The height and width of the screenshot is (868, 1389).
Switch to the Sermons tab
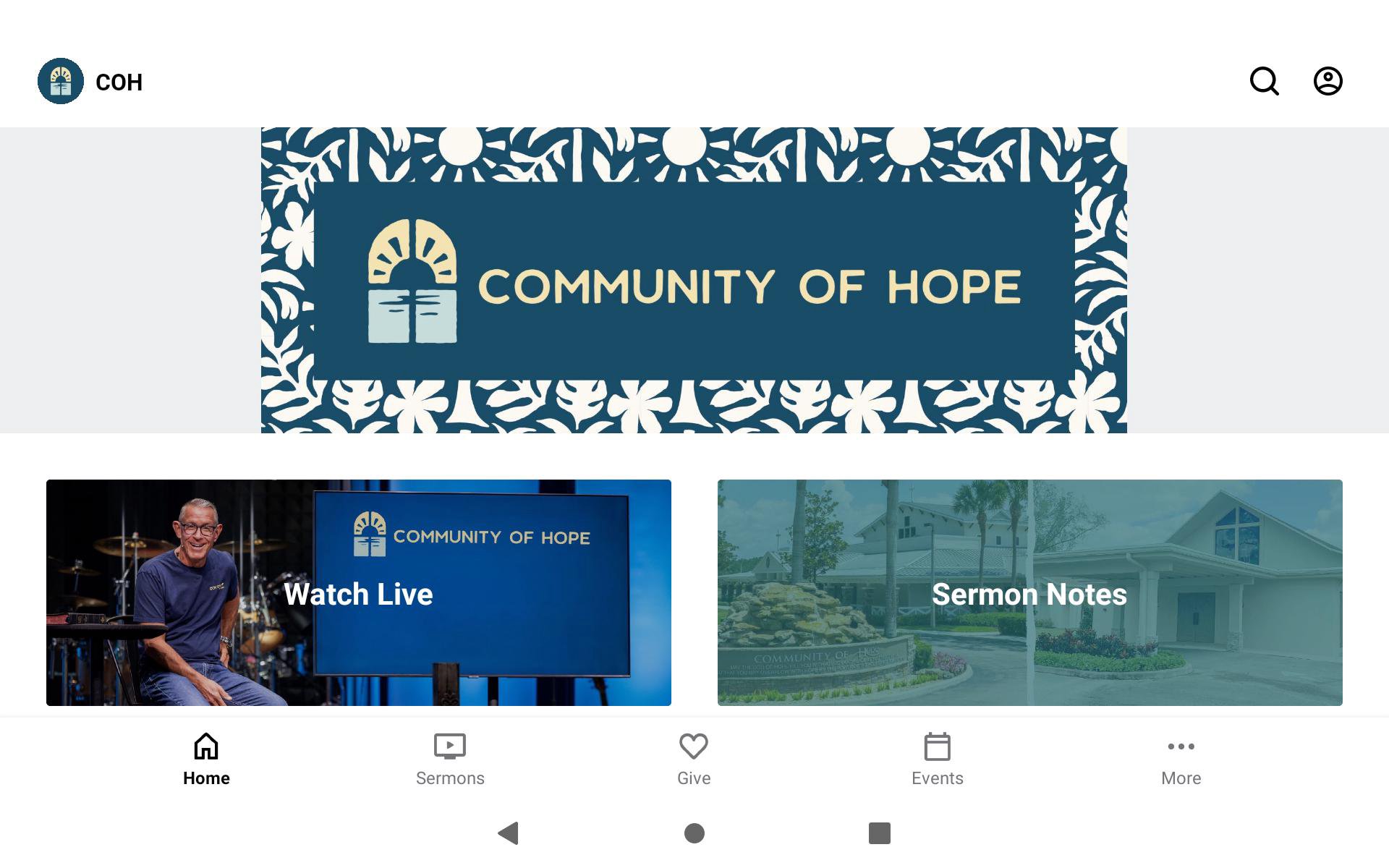tap(450, 759)
